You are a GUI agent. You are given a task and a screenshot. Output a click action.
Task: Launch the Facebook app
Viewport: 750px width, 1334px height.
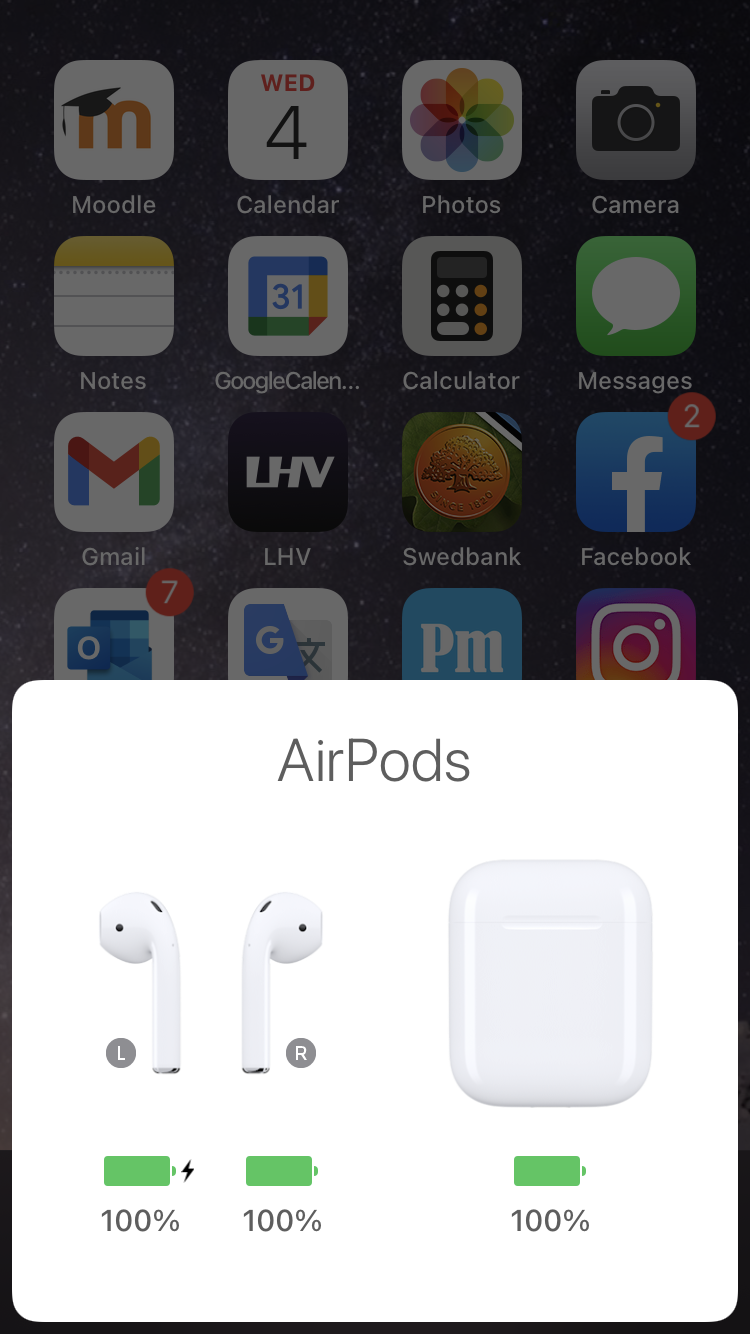635,472
